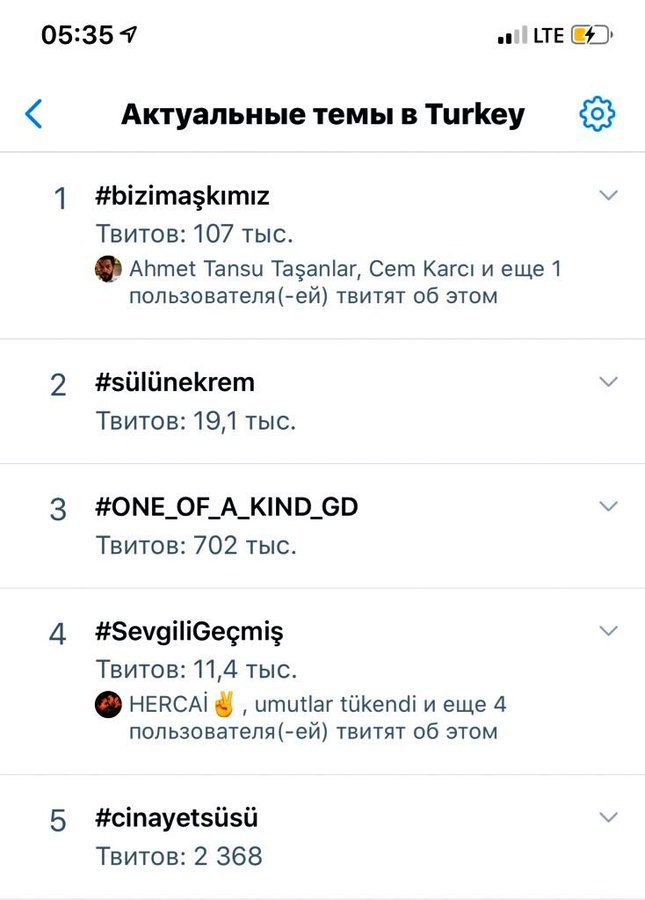View tweets for #ONE_OF_A_KIND_GD
The image size is (645, 900).
(x=227, y=508)
